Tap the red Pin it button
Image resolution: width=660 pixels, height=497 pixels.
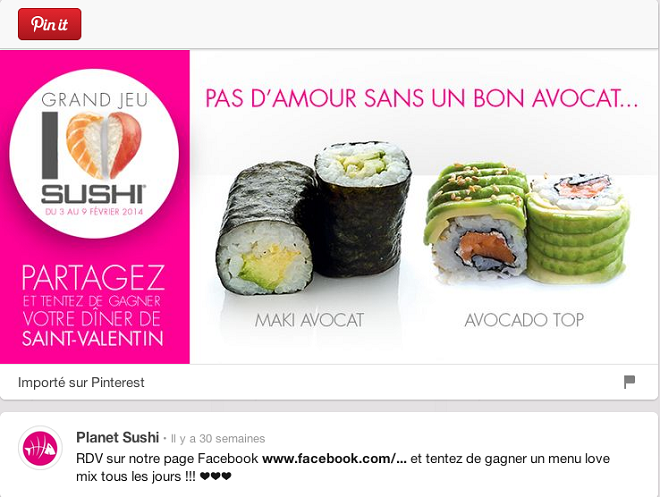point(49,24)
